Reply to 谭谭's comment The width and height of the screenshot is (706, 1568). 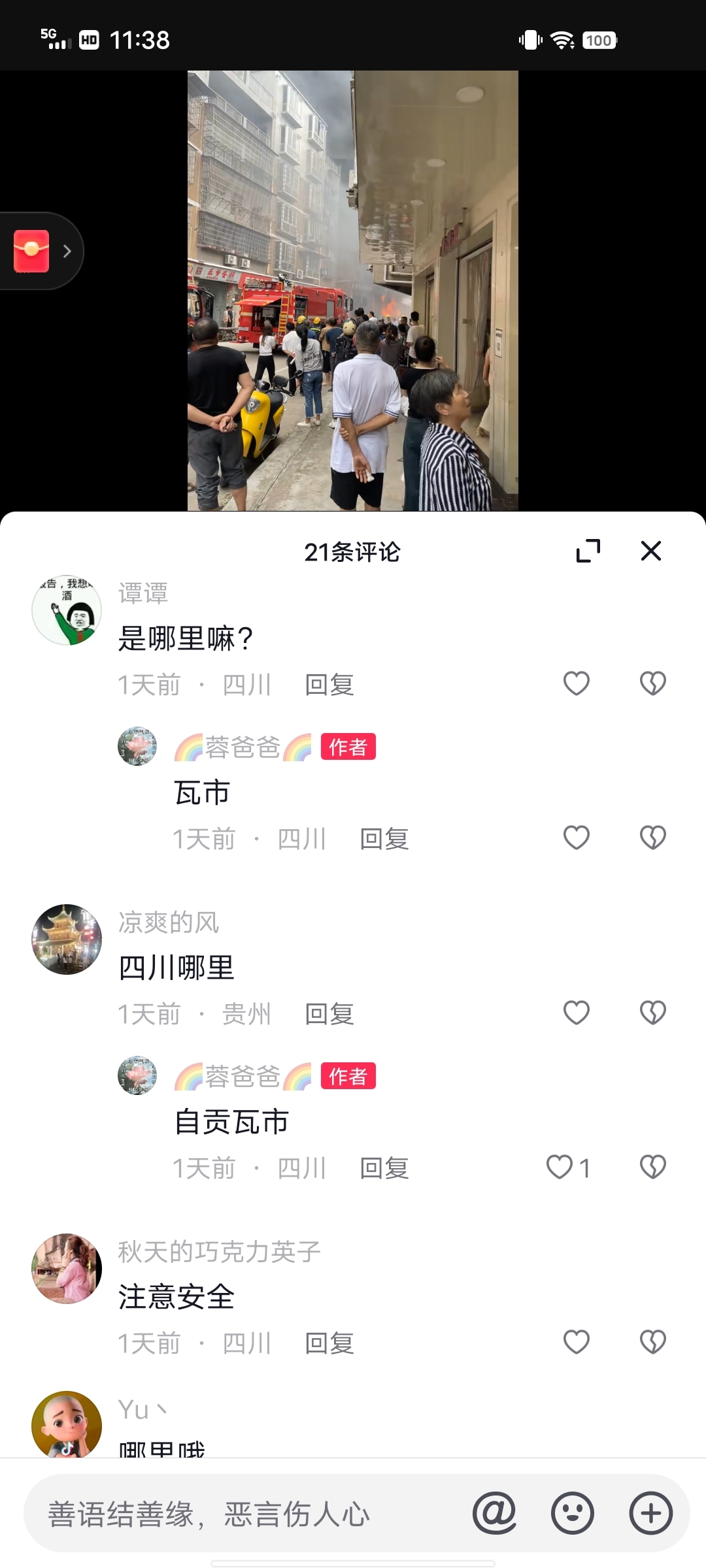(329, 685)
